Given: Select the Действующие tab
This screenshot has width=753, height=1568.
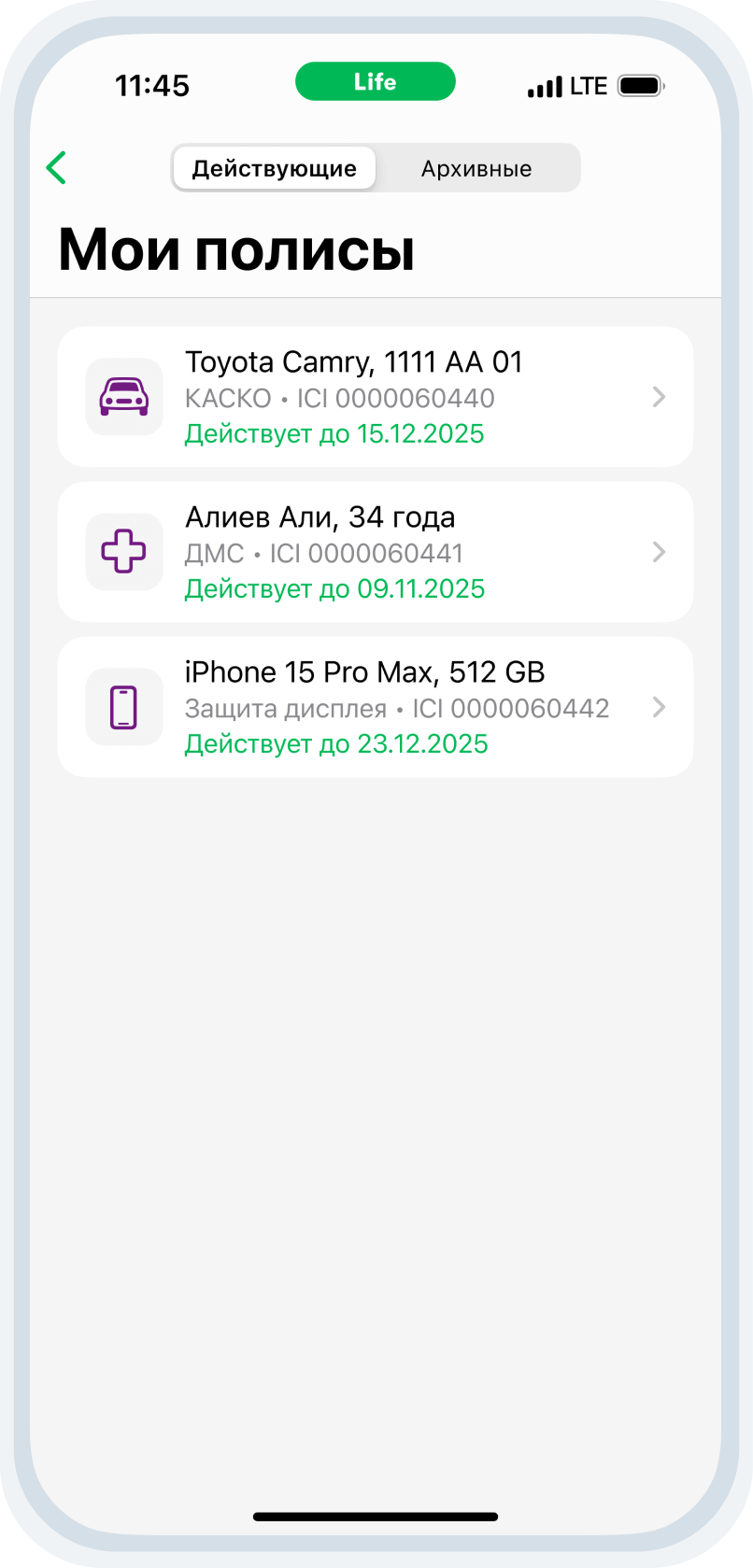Looking at the screenshot, I should coord(275,168).
